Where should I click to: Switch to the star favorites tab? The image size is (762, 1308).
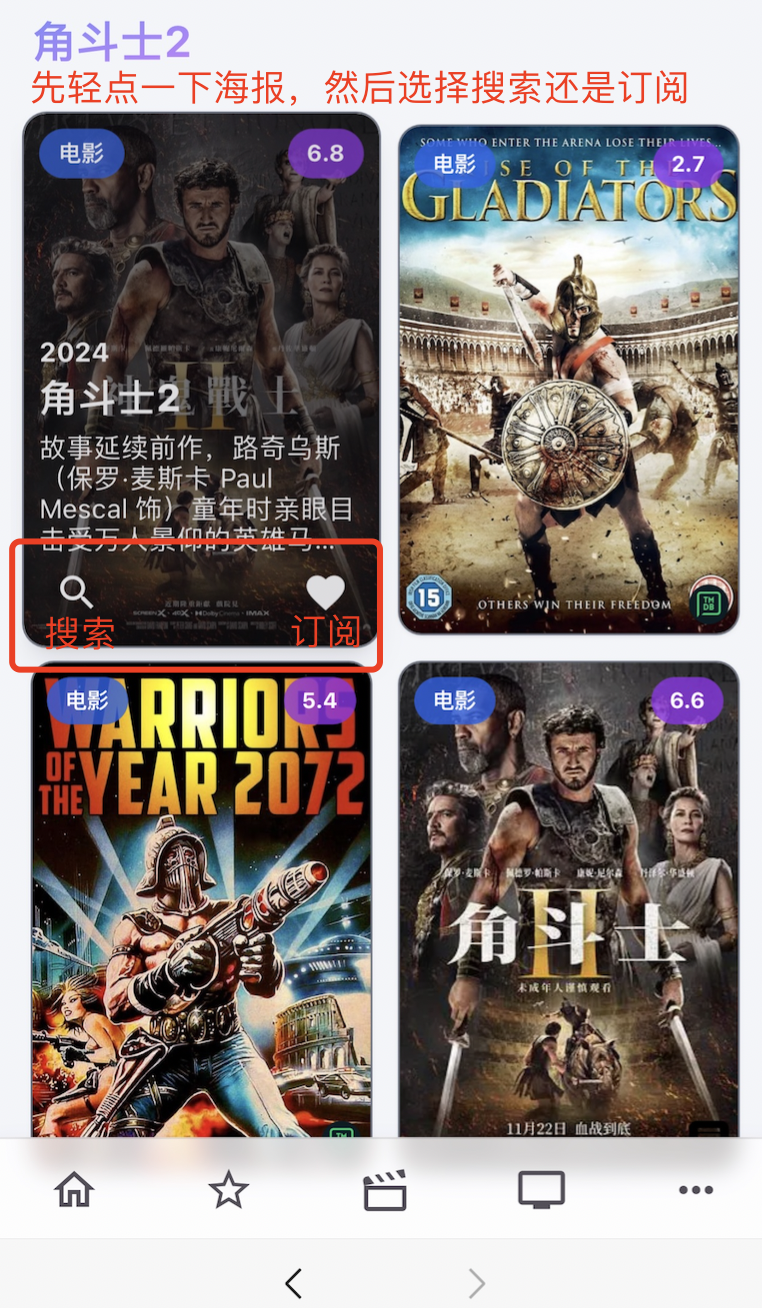pos(229,1190)
